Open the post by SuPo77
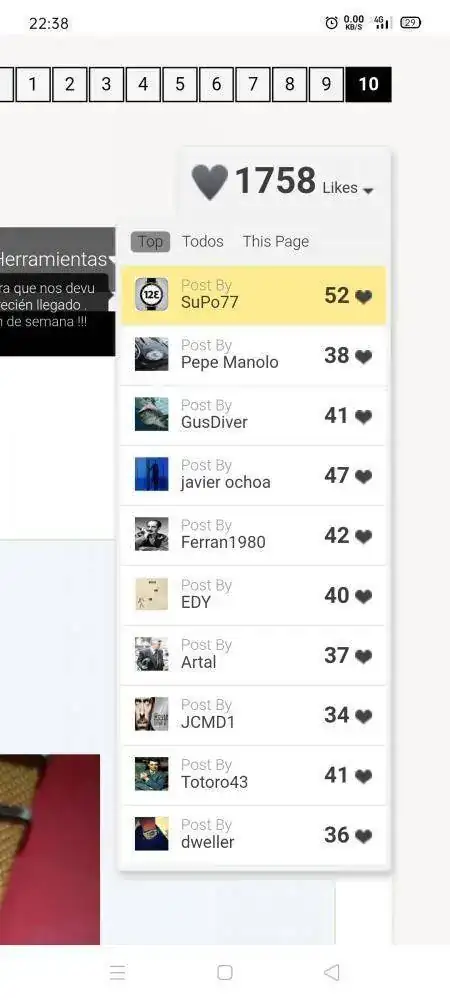 pyautogui.click(x=253, y=295)
